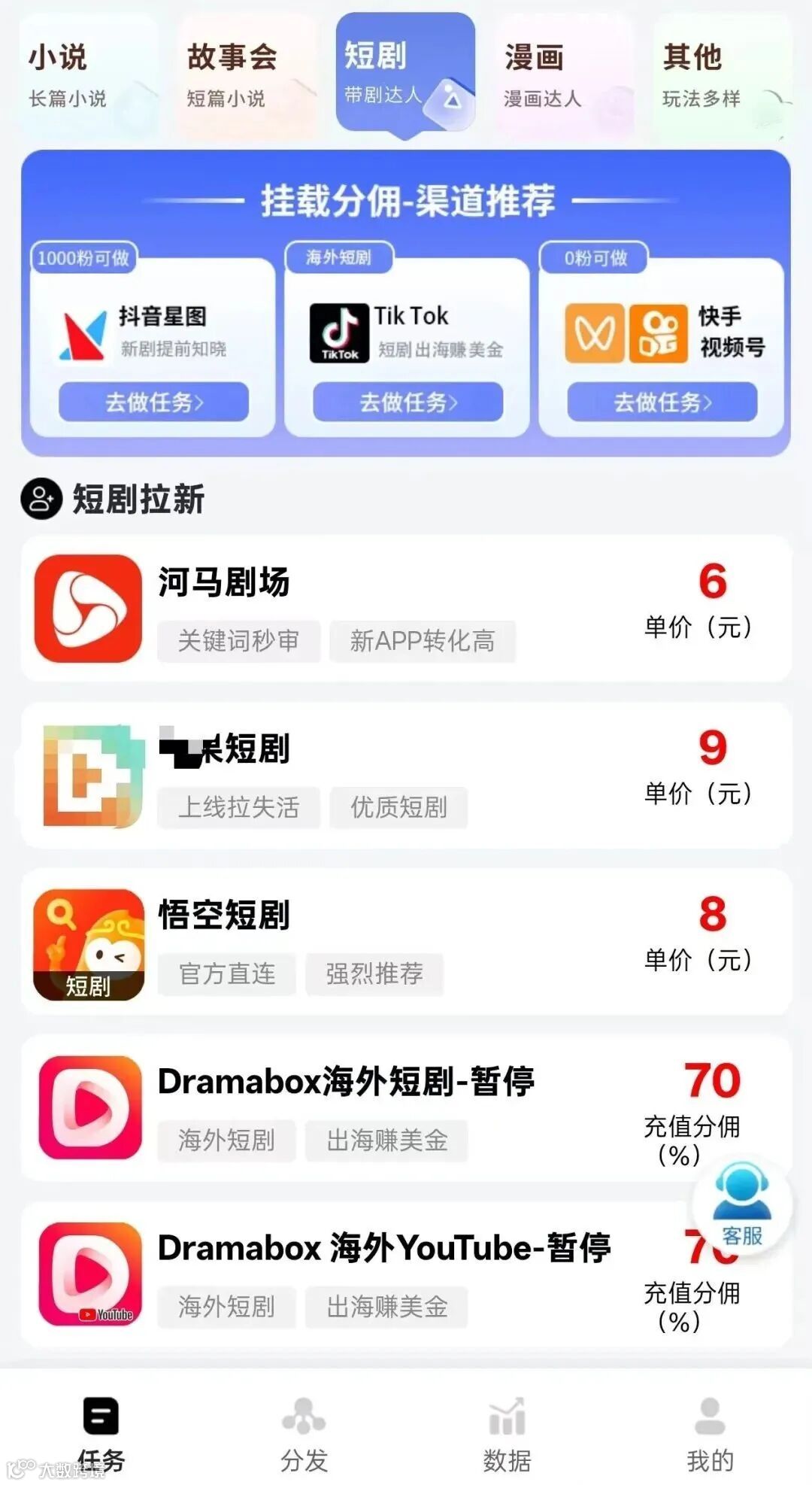The height and width of the screenshot is (1485, 812).
Task: Open the 悟空短剧 task row
Action: pyautogui.click(x=406, y=942)
